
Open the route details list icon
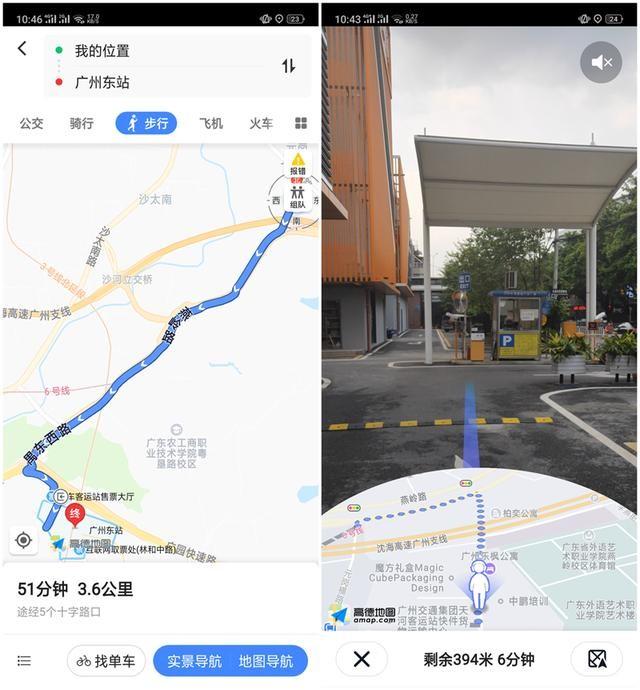[x=24, y=661]
